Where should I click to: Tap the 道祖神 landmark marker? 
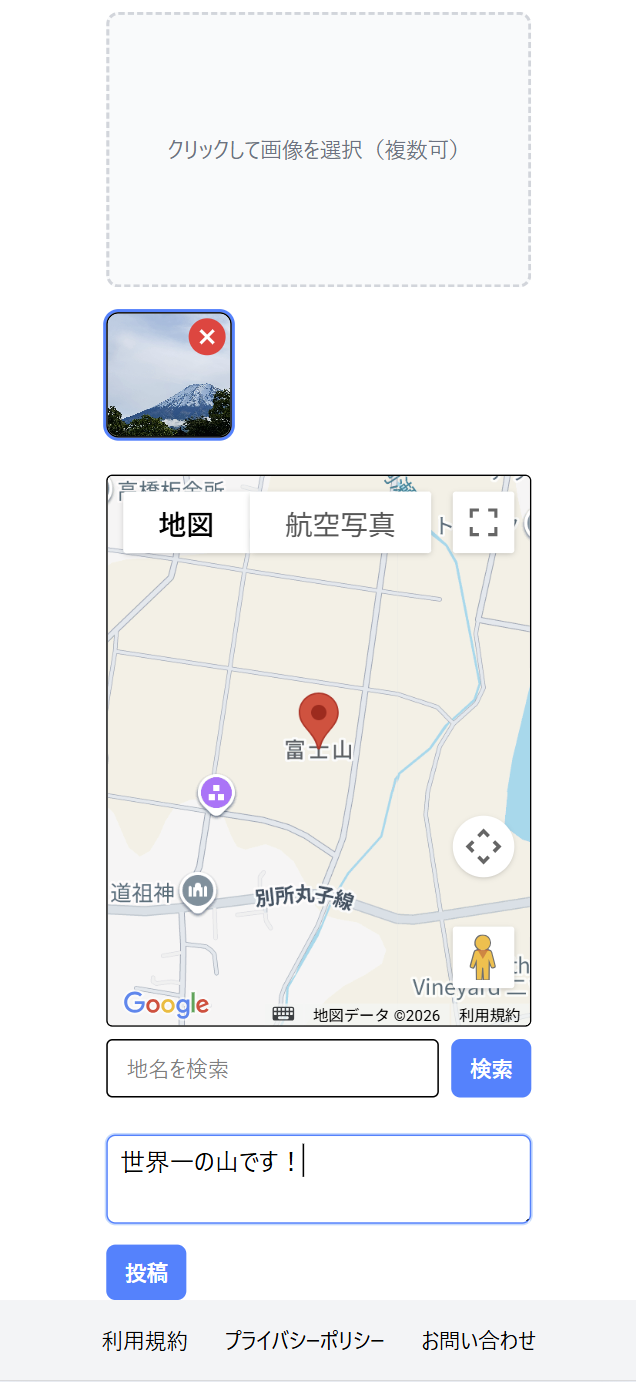[x=199, y=889]
